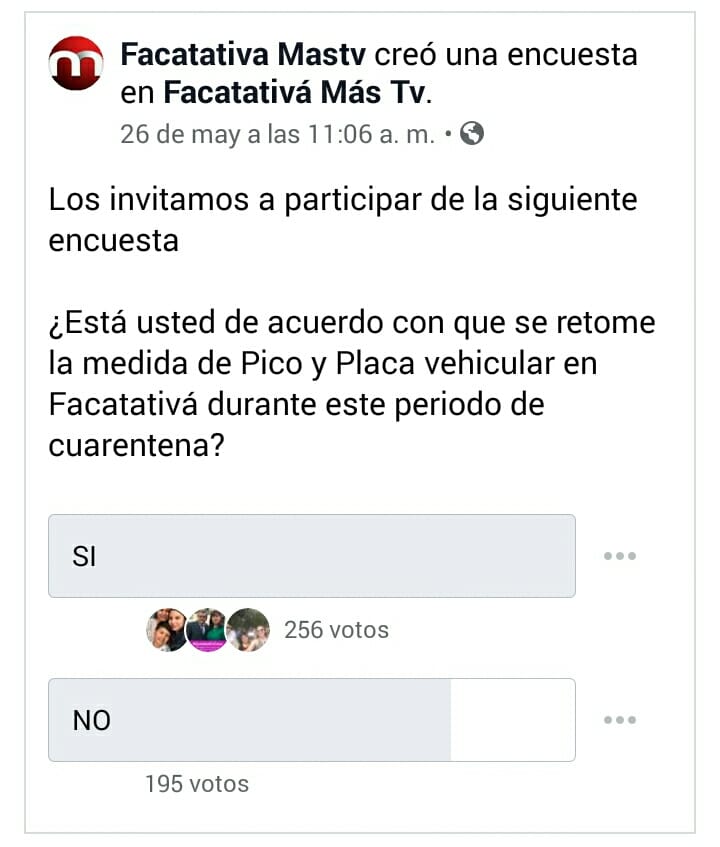Open options dots next to SI
720x847 pixels.
pos(620,556)
